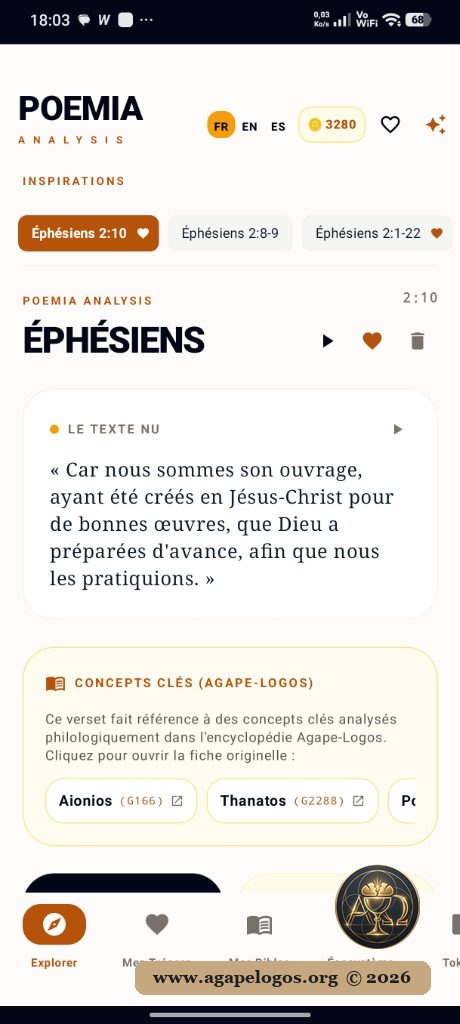Open the Aionios G166 concept

point(121,801)
